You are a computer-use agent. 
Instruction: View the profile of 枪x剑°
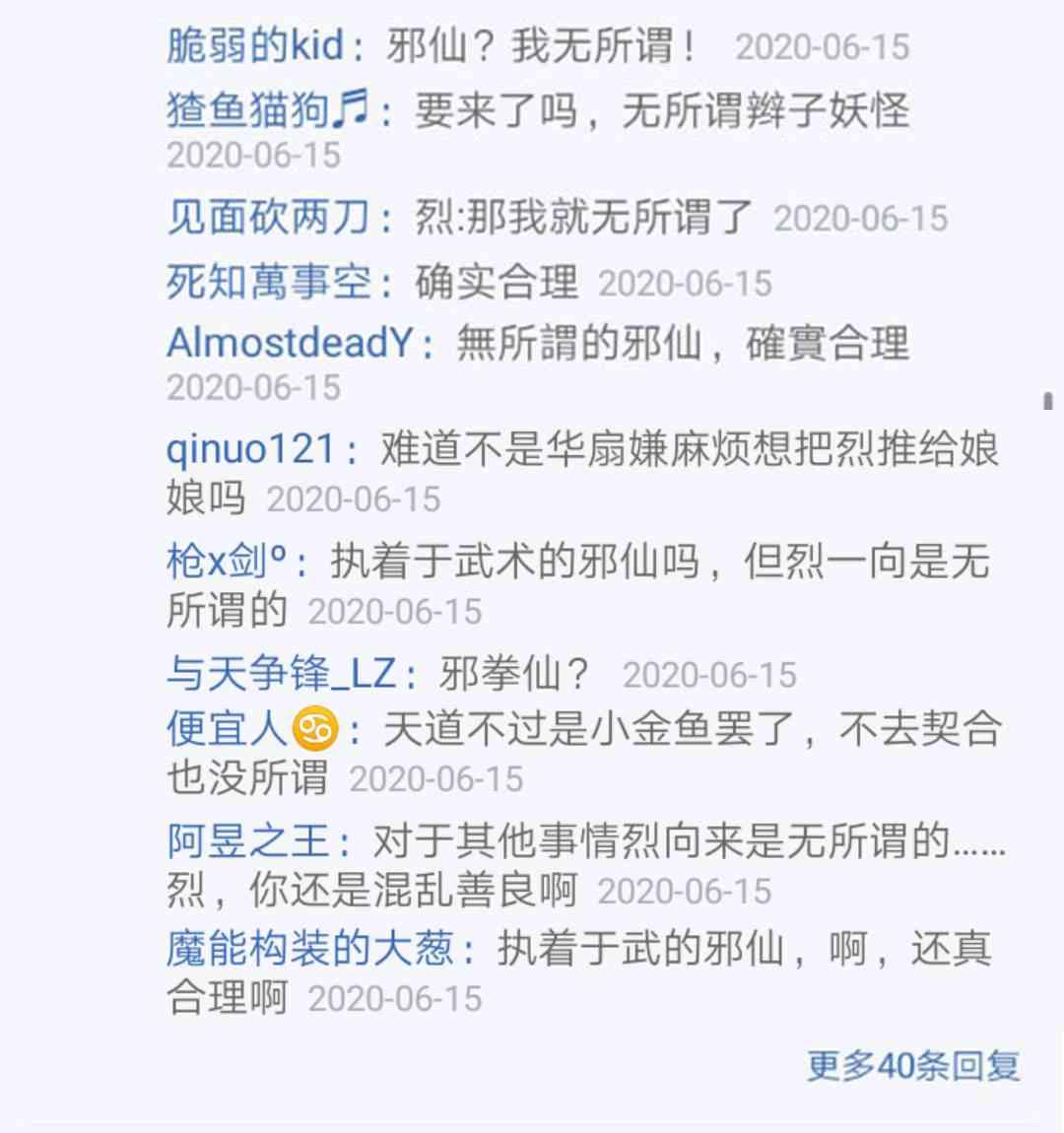(227, 561)
